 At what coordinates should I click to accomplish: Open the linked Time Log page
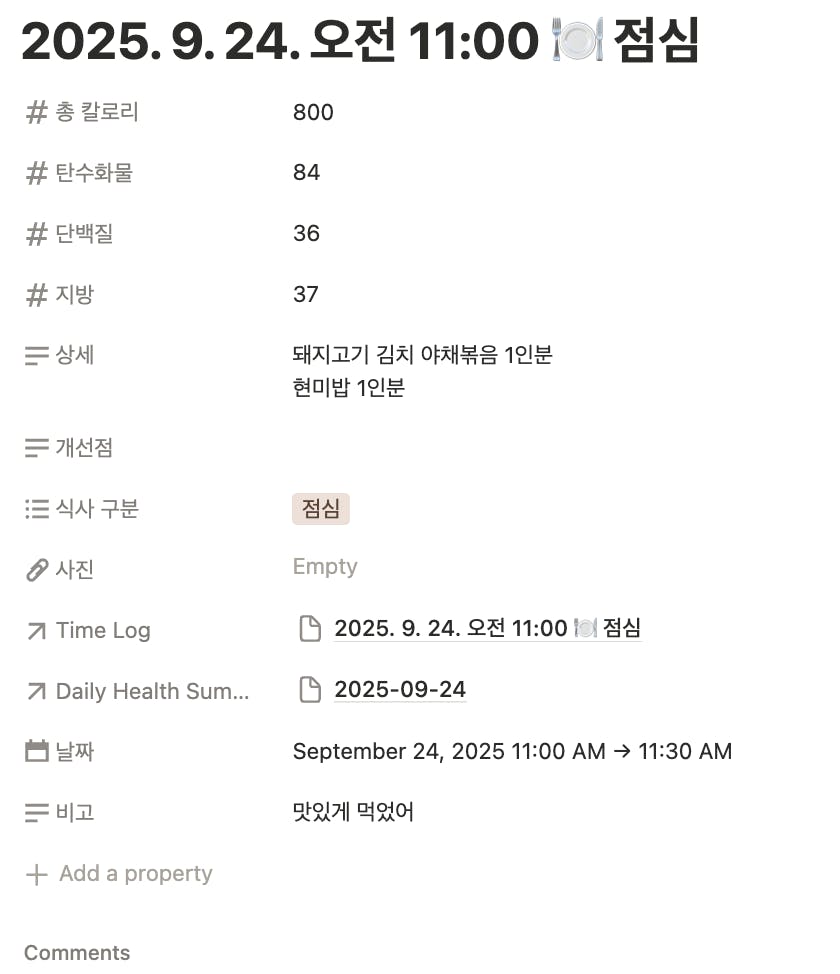click(x=487, y=629)
